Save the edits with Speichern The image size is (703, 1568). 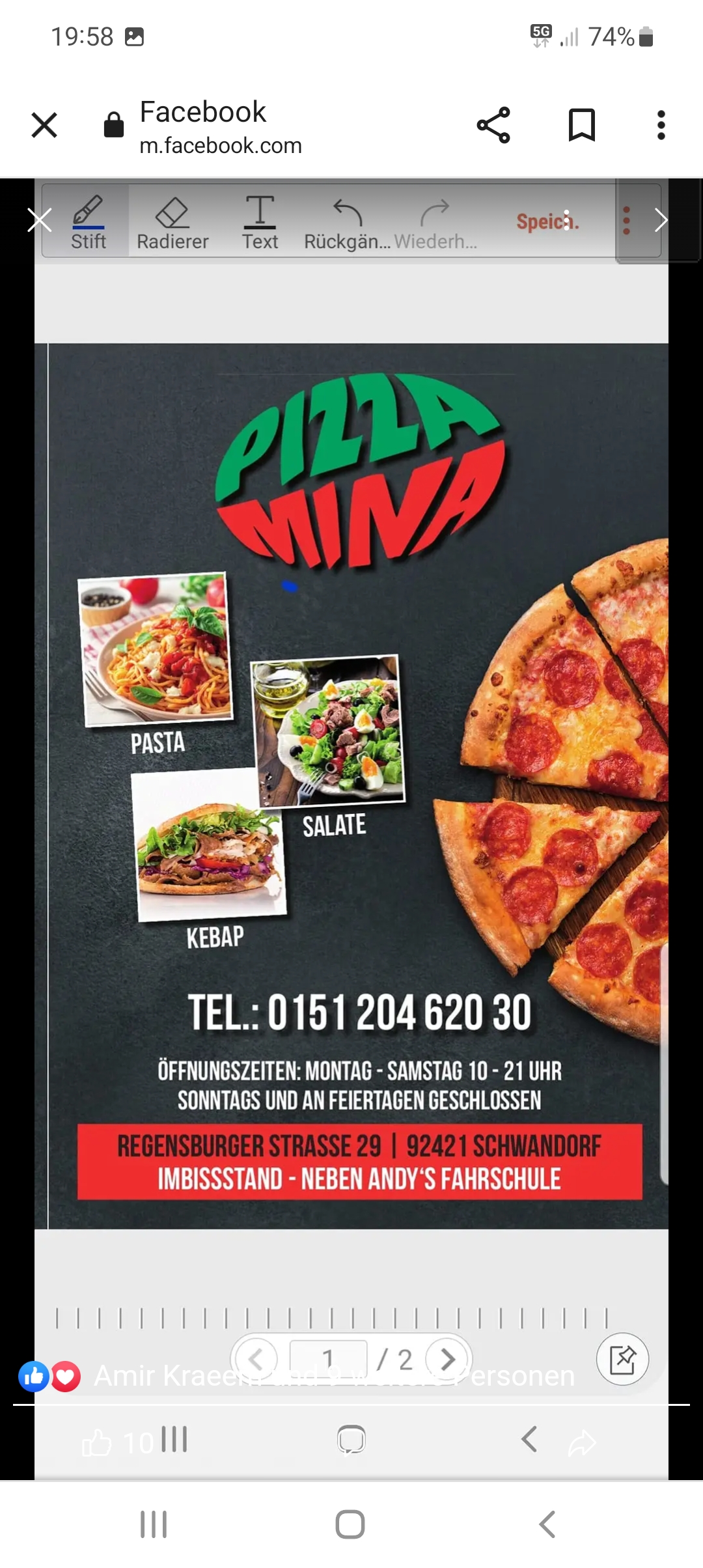tap(547, 222)
